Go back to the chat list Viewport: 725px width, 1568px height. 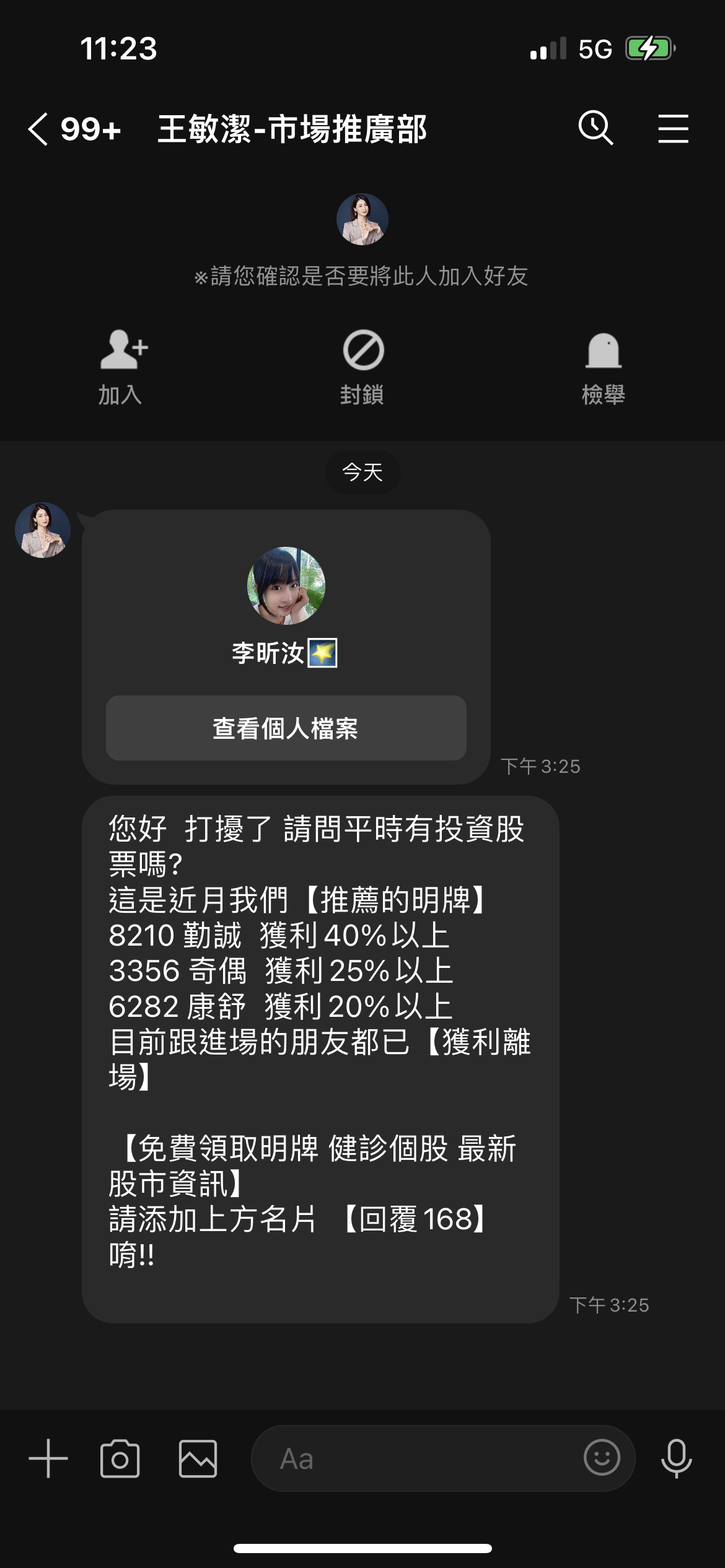[38, 129]
